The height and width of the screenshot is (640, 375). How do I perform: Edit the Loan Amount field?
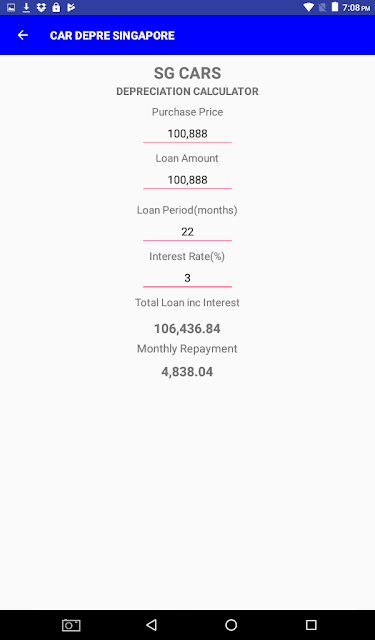click(x=187, y=180)
